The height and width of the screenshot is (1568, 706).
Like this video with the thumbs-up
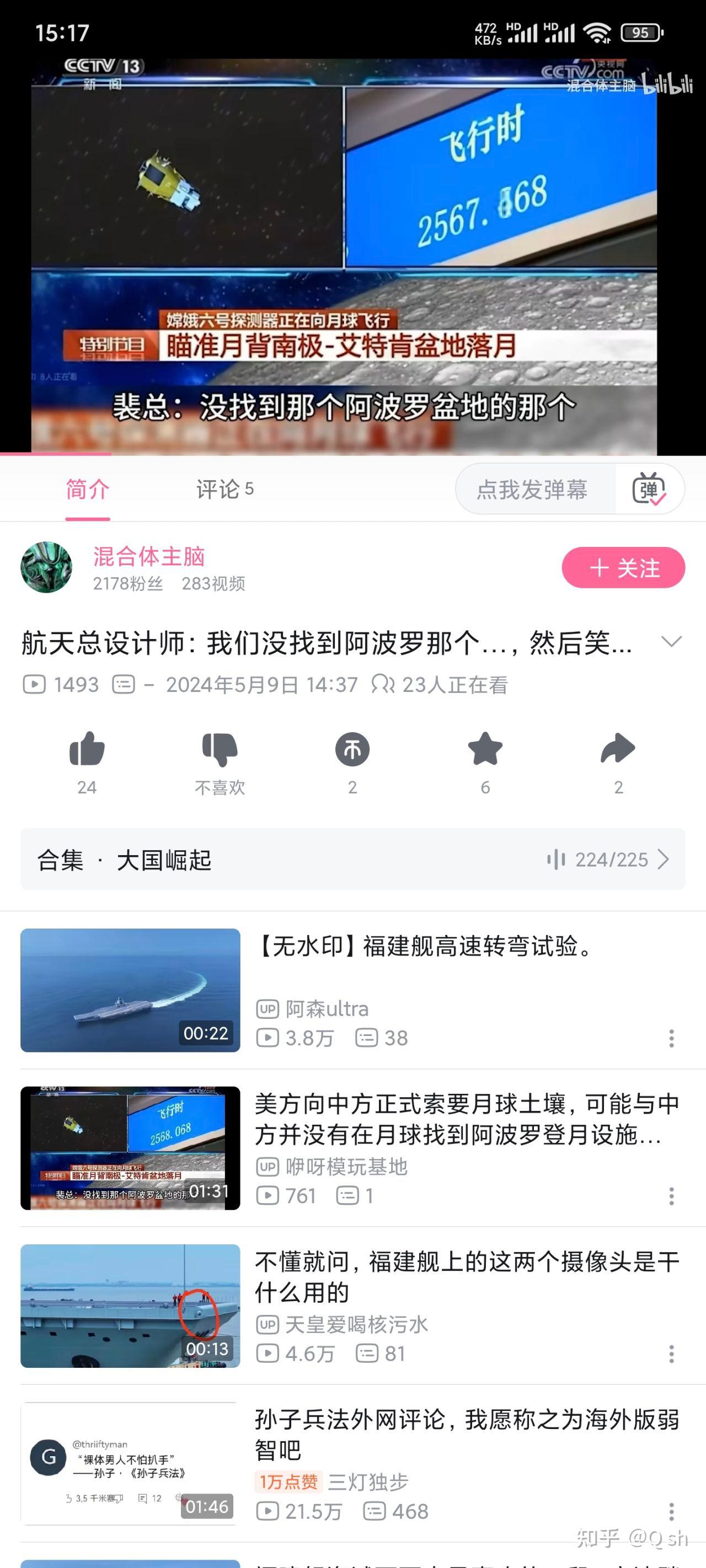pyautogui.click(x=87, y=750)
